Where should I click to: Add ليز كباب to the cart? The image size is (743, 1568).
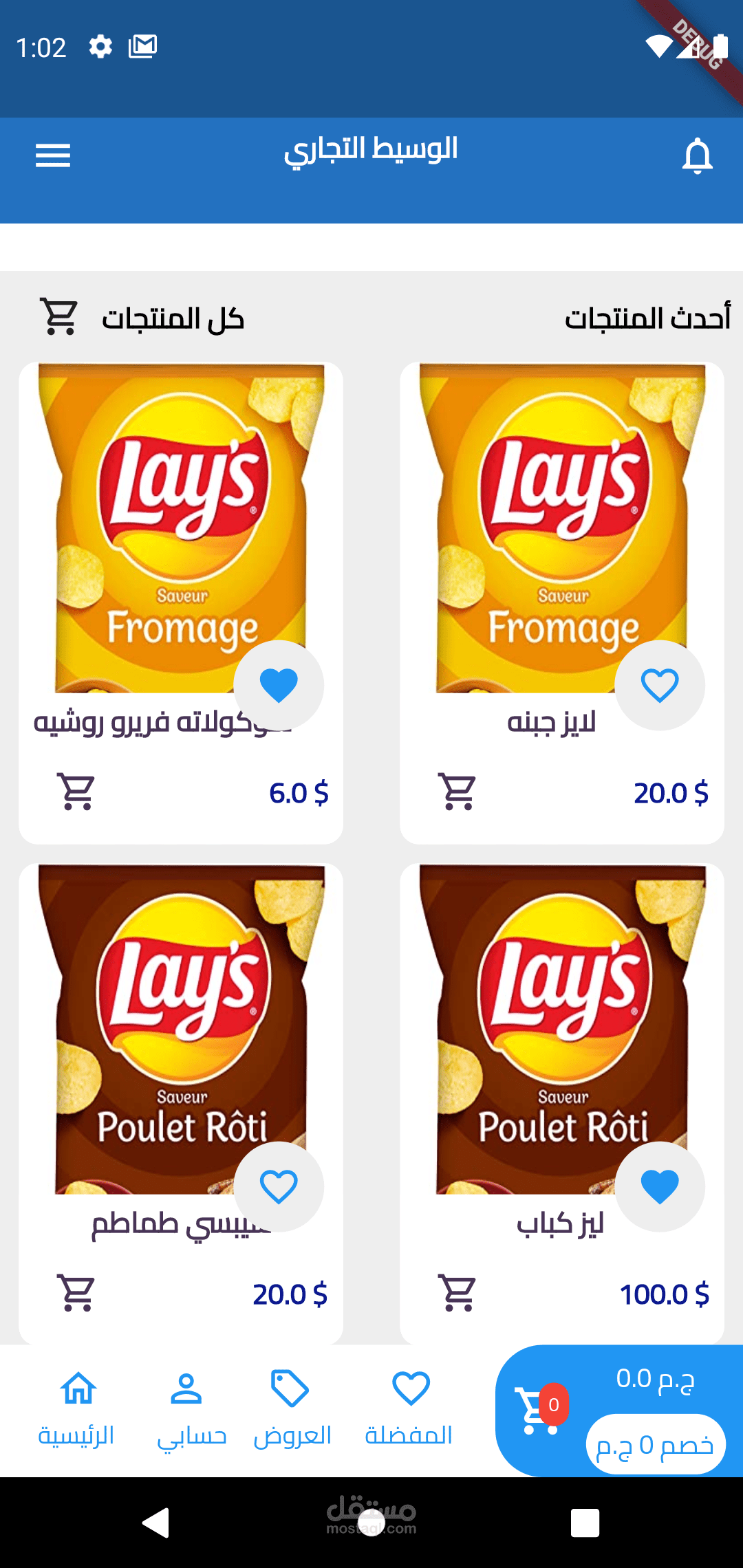[458, 1294]
